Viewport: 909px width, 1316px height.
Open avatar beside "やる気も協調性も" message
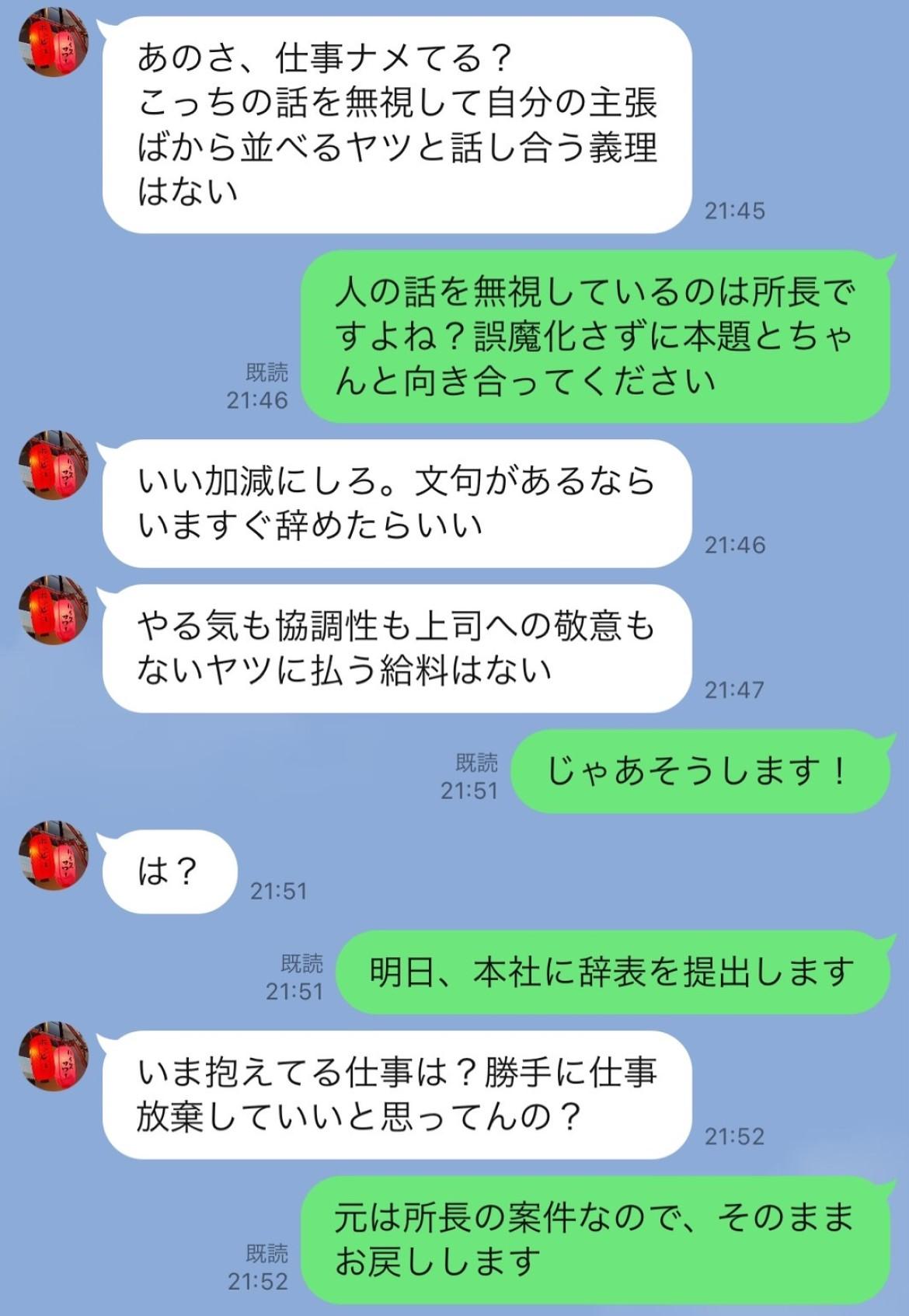pos(53,610)
